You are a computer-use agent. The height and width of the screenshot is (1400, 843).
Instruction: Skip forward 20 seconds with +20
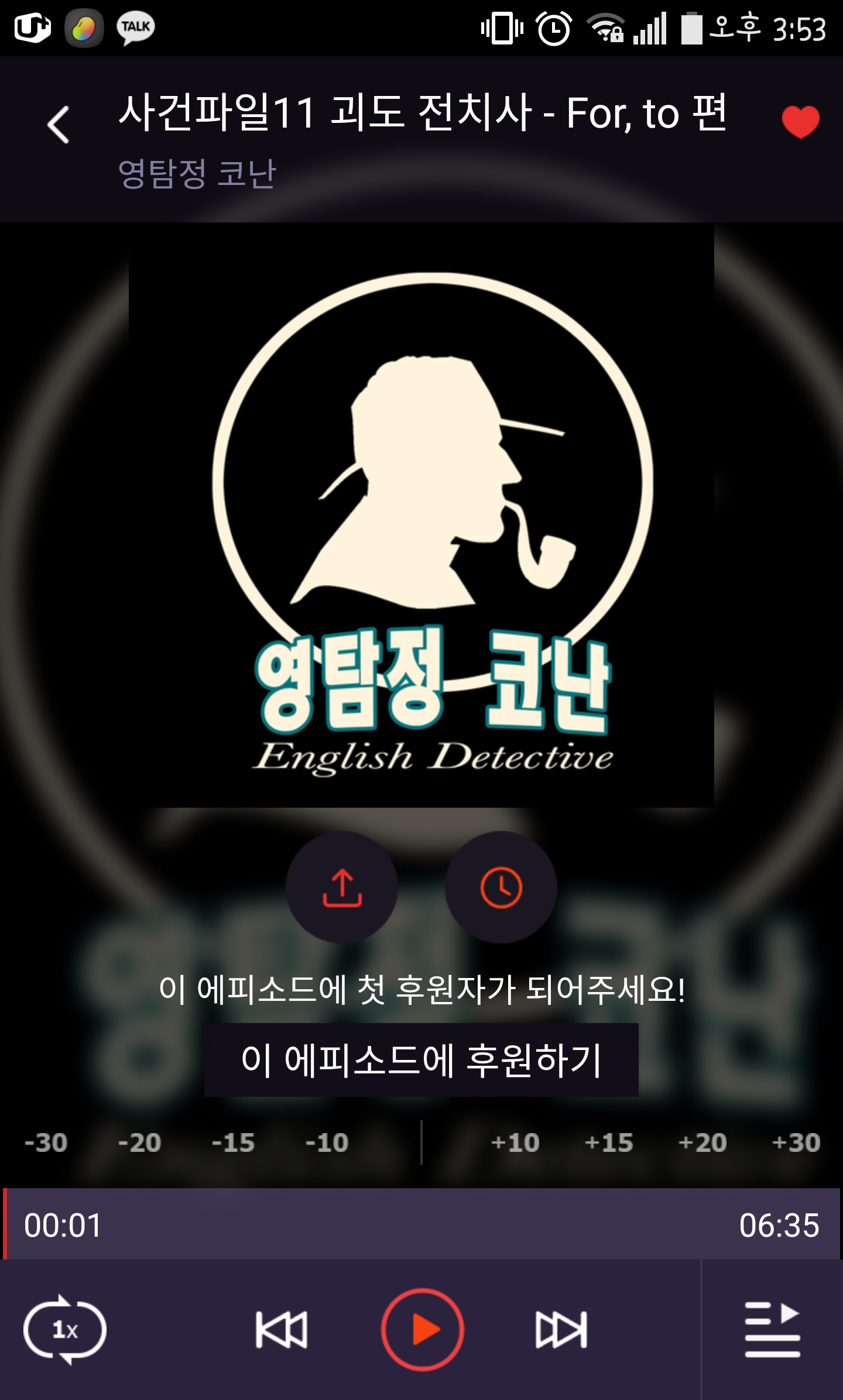tap(702, 1142)
